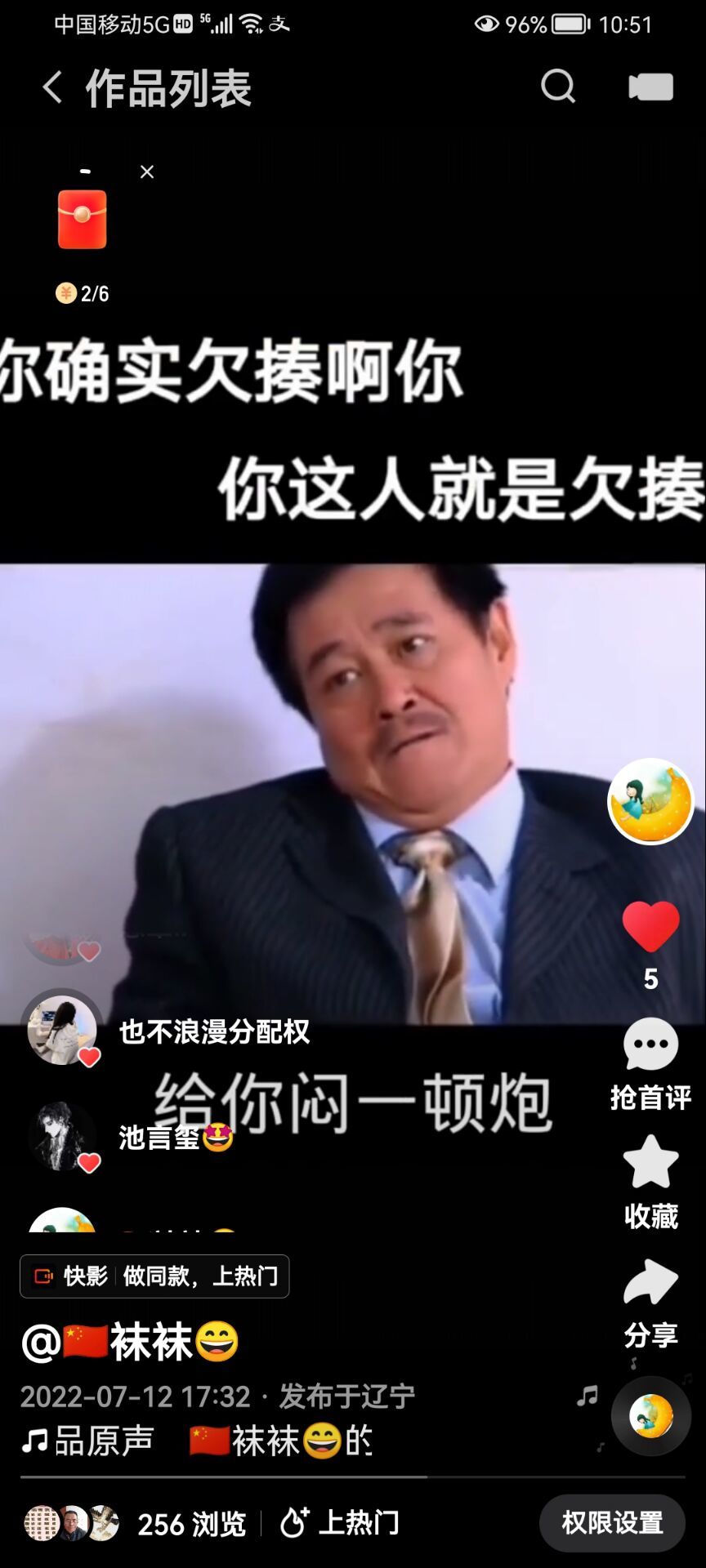Viewport: 706px width, 1568px height.
Task: Tap 上热门 promote option
Action: (340, 1523)
